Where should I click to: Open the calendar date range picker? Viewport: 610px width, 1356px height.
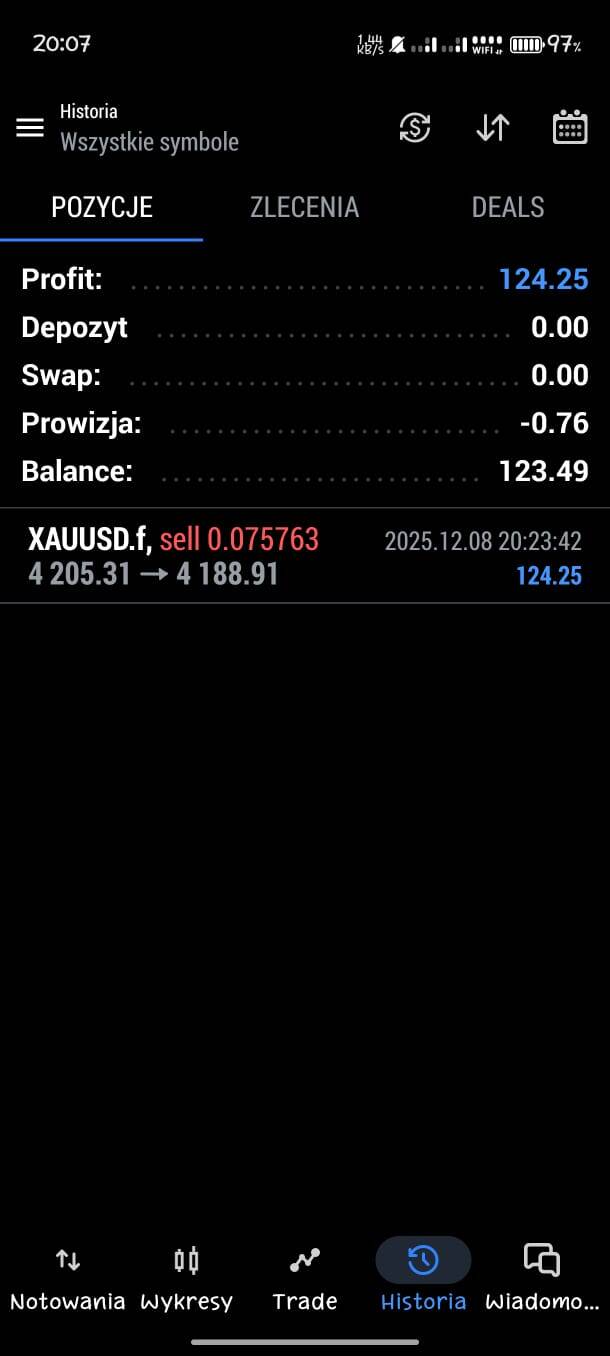point(570,128)
